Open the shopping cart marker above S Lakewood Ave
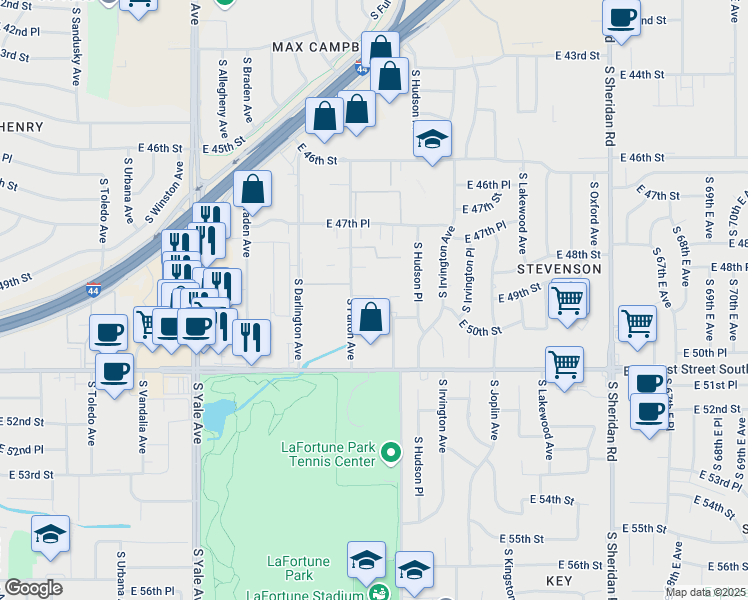The image size is (748, 600). pyautogui.click(x=565, y=365)
